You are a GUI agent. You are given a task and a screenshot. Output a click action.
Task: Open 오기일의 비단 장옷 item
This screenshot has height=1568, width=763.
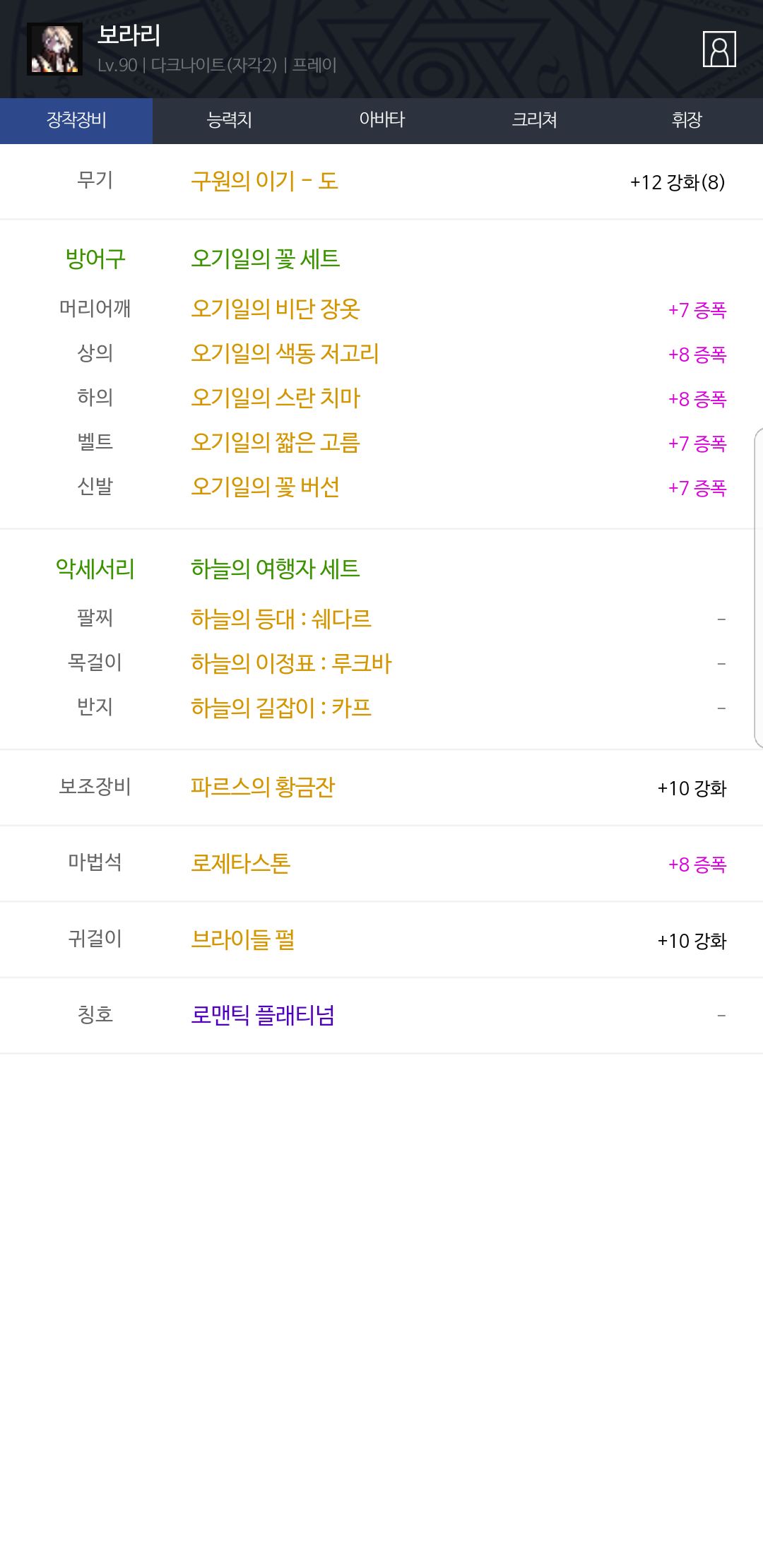276,309
